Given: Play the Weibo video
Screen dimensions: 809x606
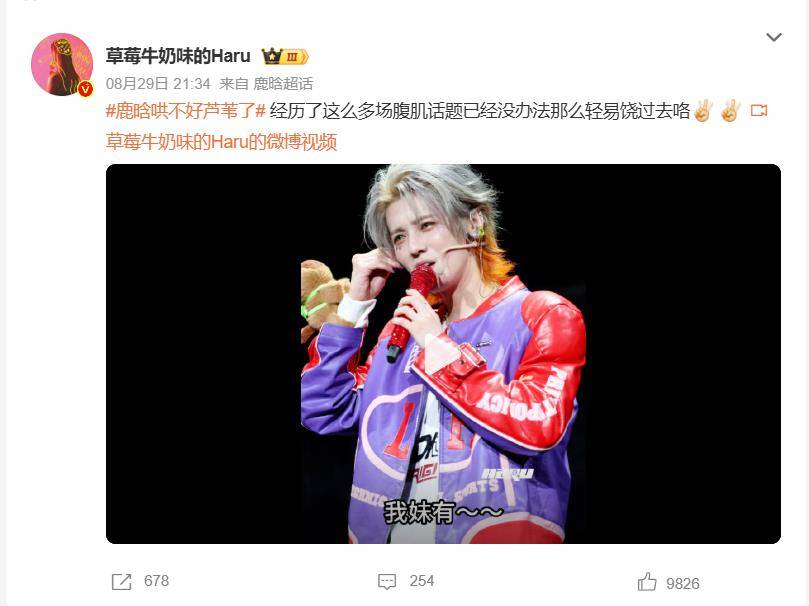Looking at the screenshot, I should pyautogui.click(x=443, y=354).
